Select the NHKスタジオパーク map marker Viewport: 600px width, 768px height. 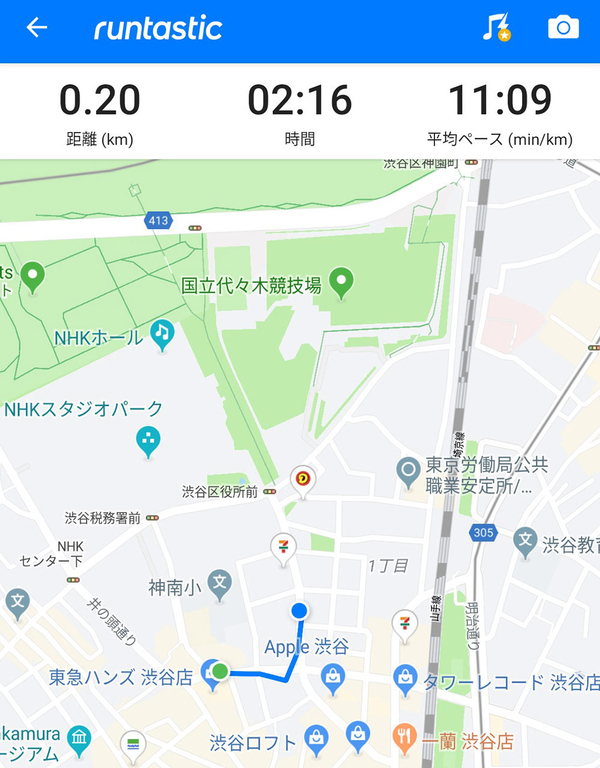click(x=149, y=441)
